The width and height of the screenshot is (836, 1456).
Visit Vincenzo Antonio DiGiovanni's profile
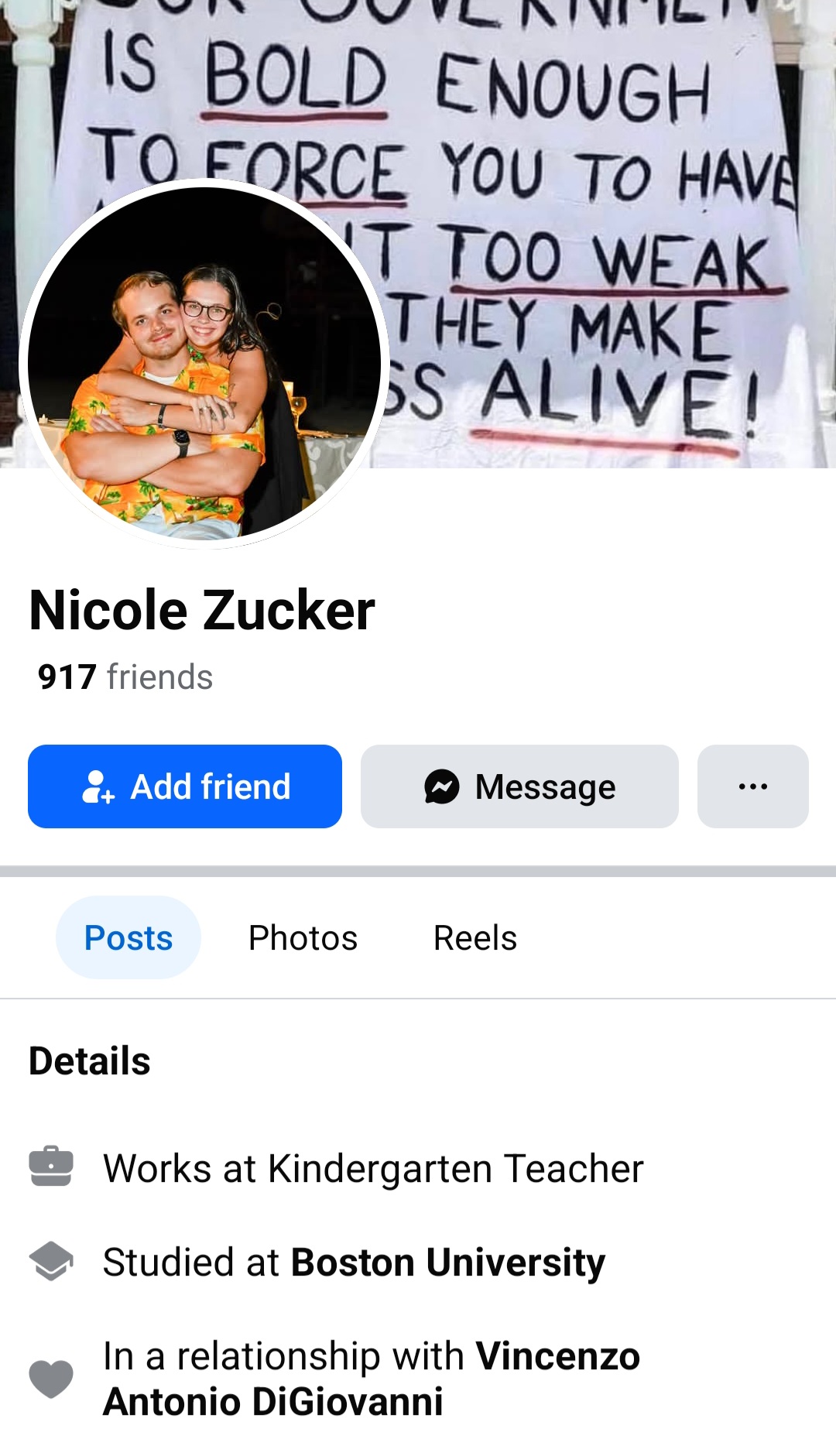pos(372,1379)
